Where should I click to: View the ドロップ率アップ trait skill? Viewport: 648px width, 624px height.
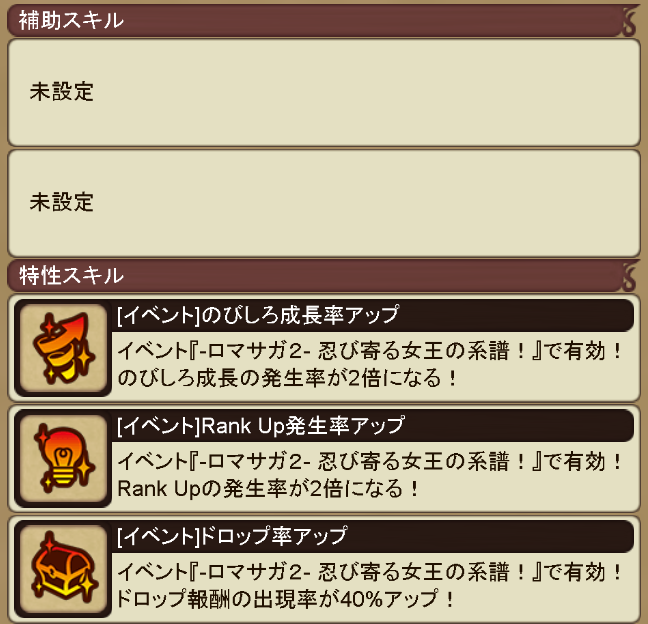coord(323,565)
